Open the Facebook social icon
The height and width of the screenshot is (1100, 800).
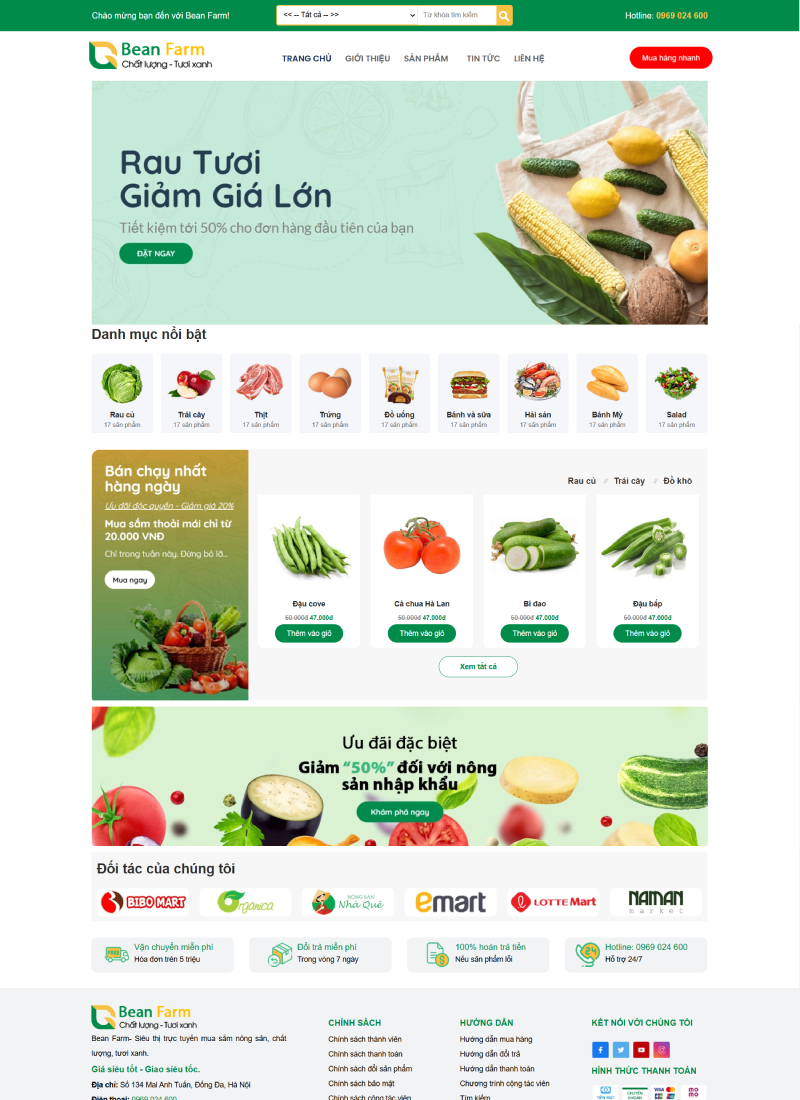click(x=600, y=1050)
